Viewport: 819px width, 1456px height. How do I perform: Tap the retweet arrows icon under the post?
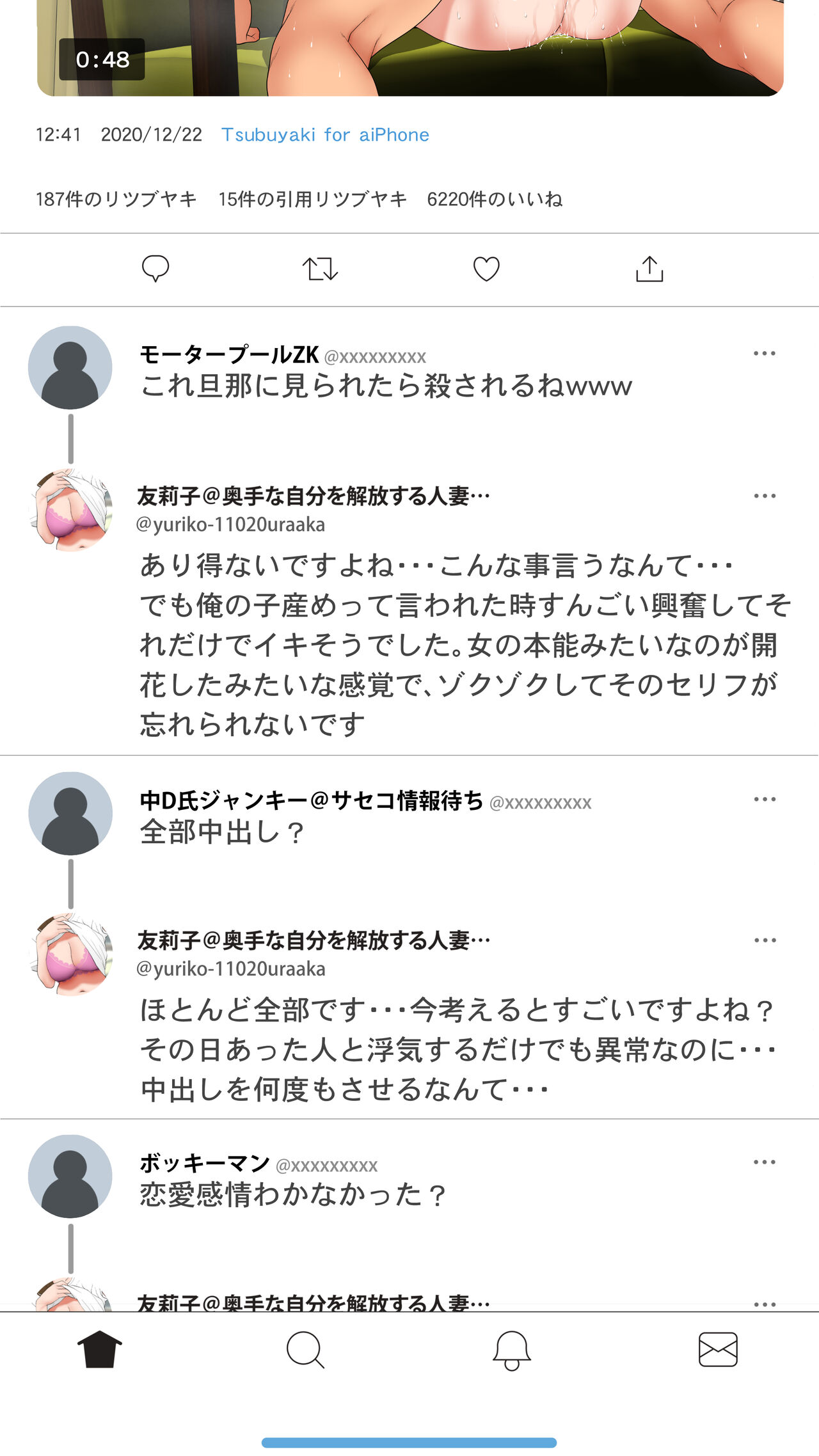pos(320,269)
